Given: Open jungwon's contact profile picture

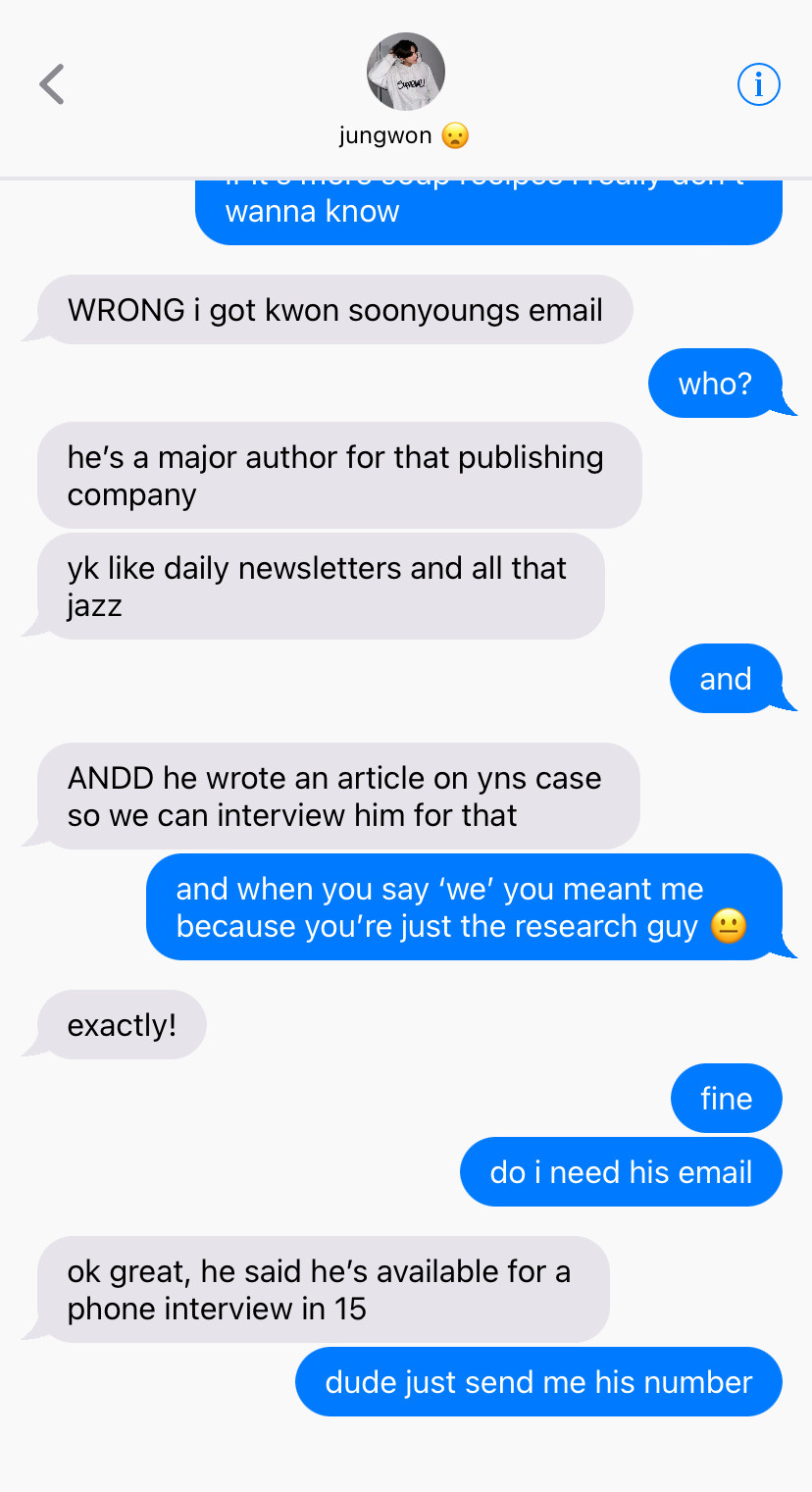Looking at the screenshot, I should (x=405, y=72).
